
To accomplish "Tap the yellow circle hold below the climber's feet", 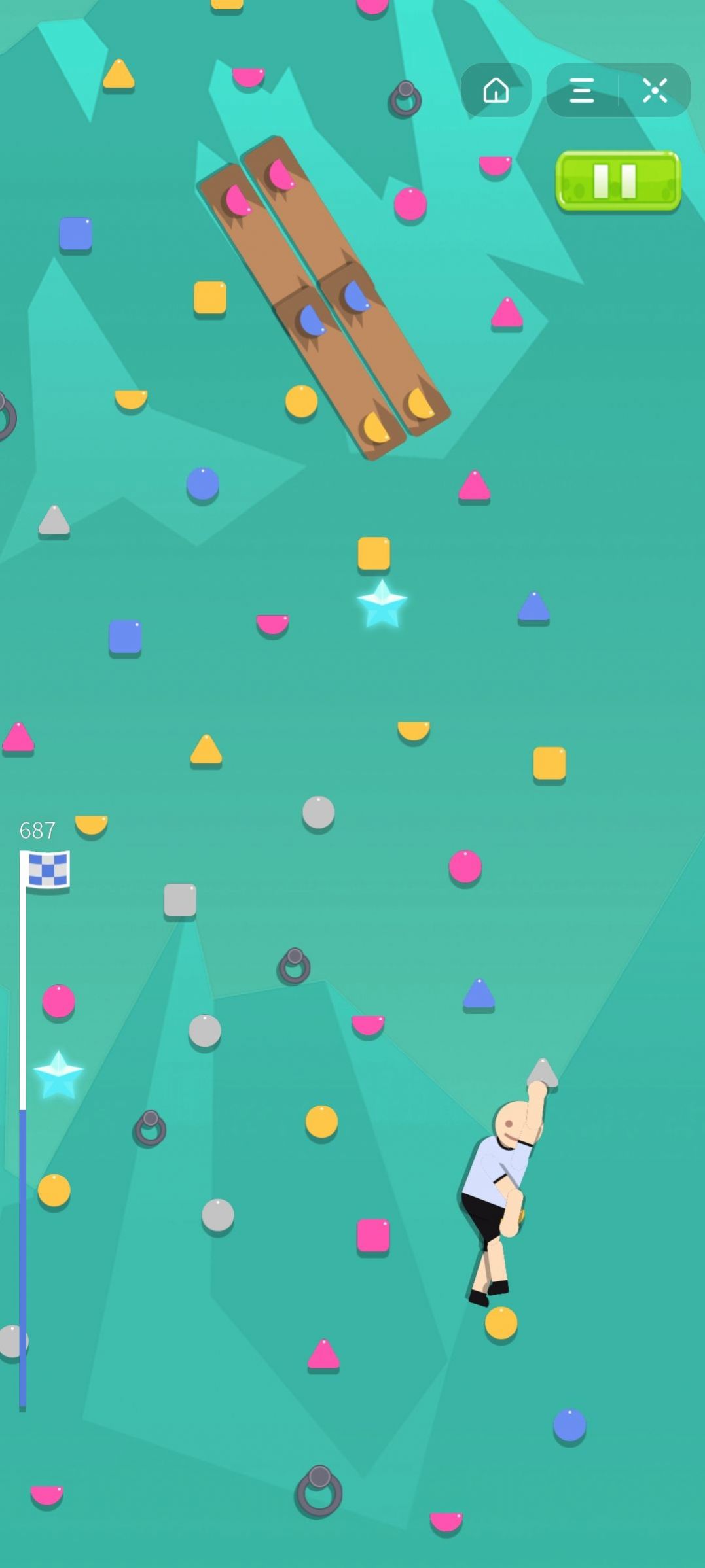I will pyautogui.click(x=501, y=1323).
